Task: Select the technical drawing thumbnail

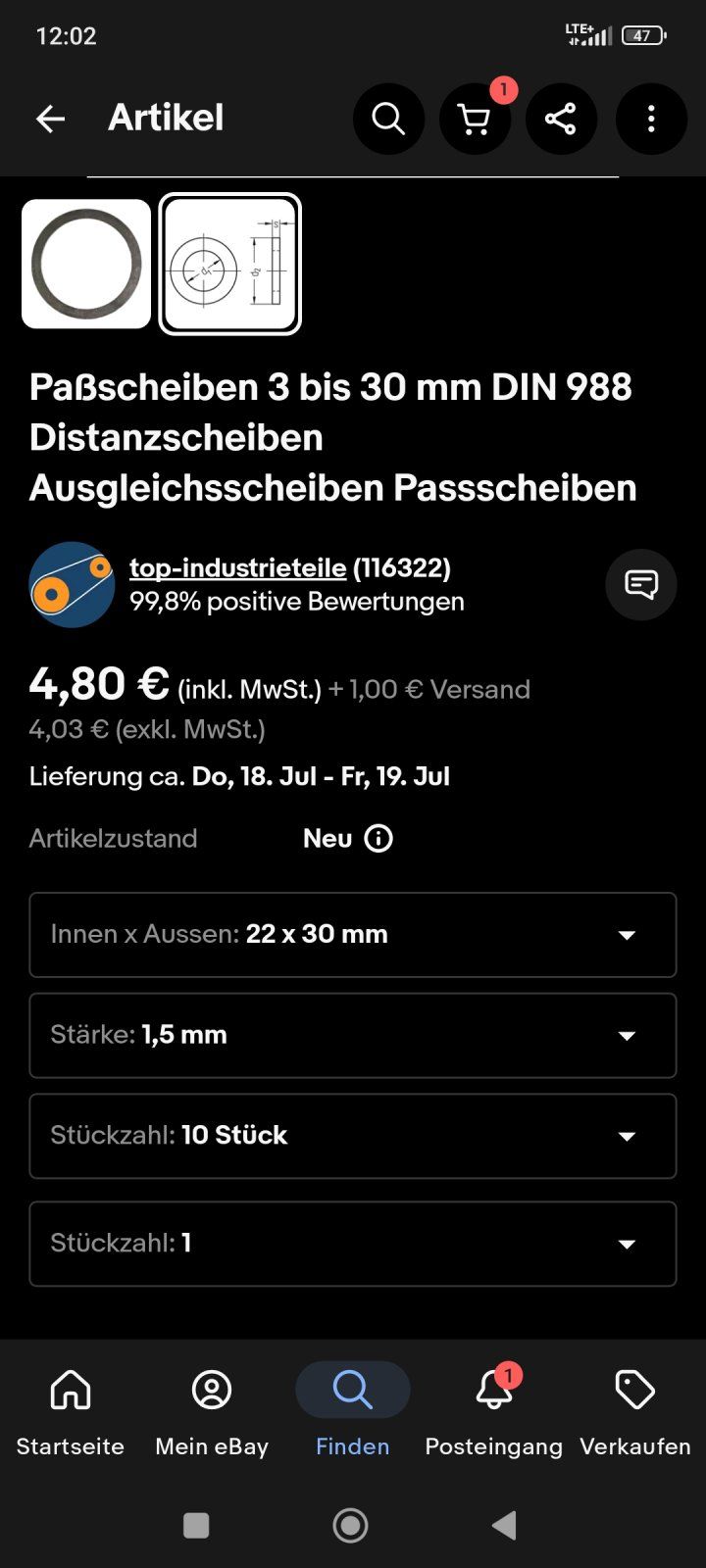Action: [x=230, y=264]
